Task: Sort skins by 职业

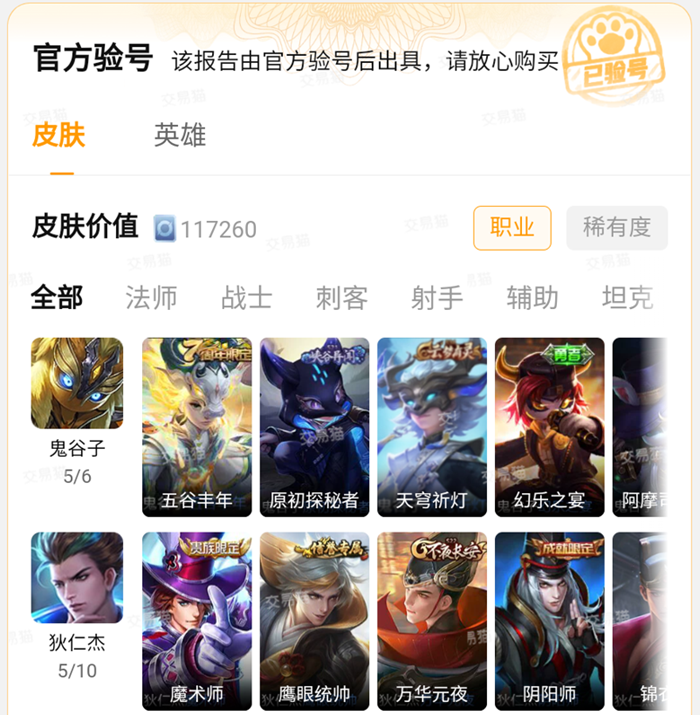Action: (512, 228)
